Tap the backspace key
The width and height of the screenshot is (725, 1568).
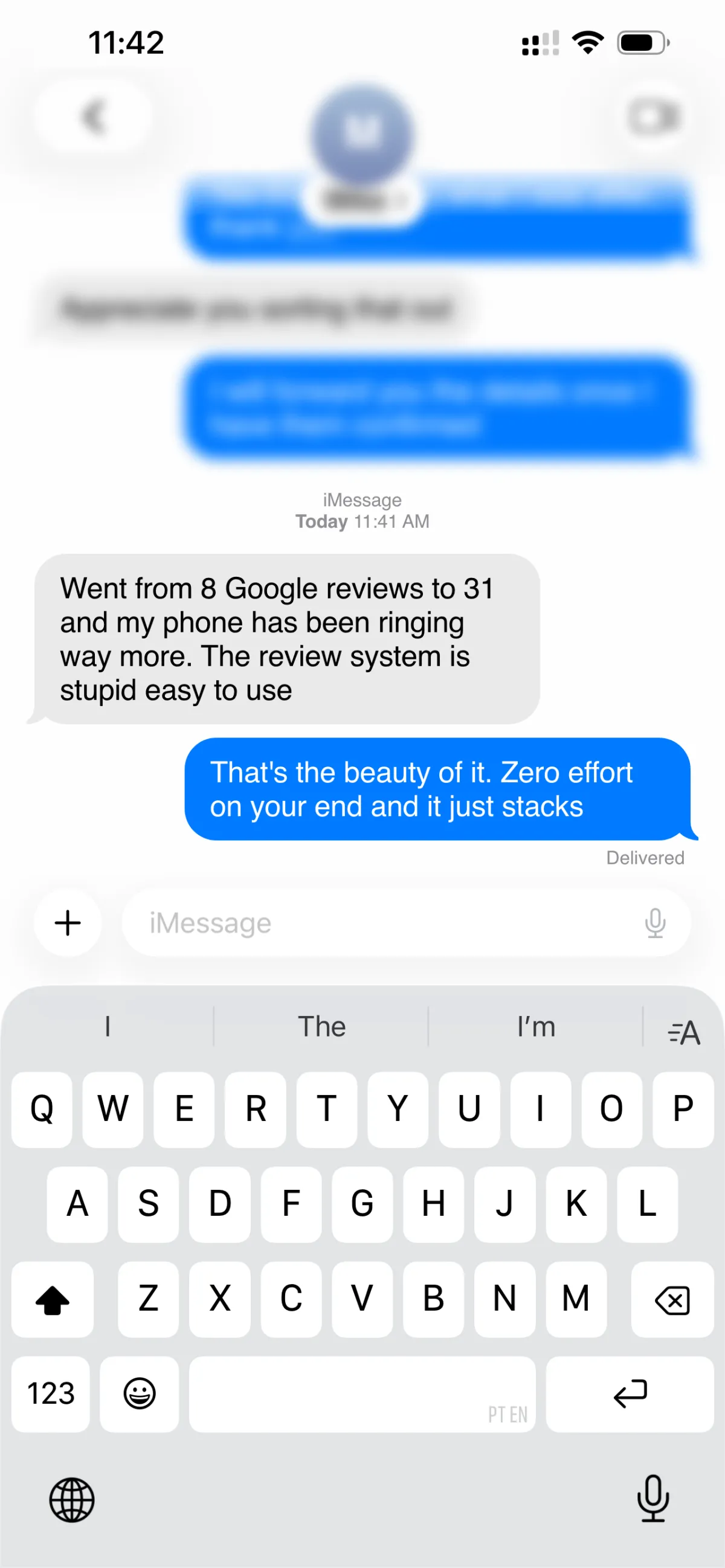(x=672, y=1300)
